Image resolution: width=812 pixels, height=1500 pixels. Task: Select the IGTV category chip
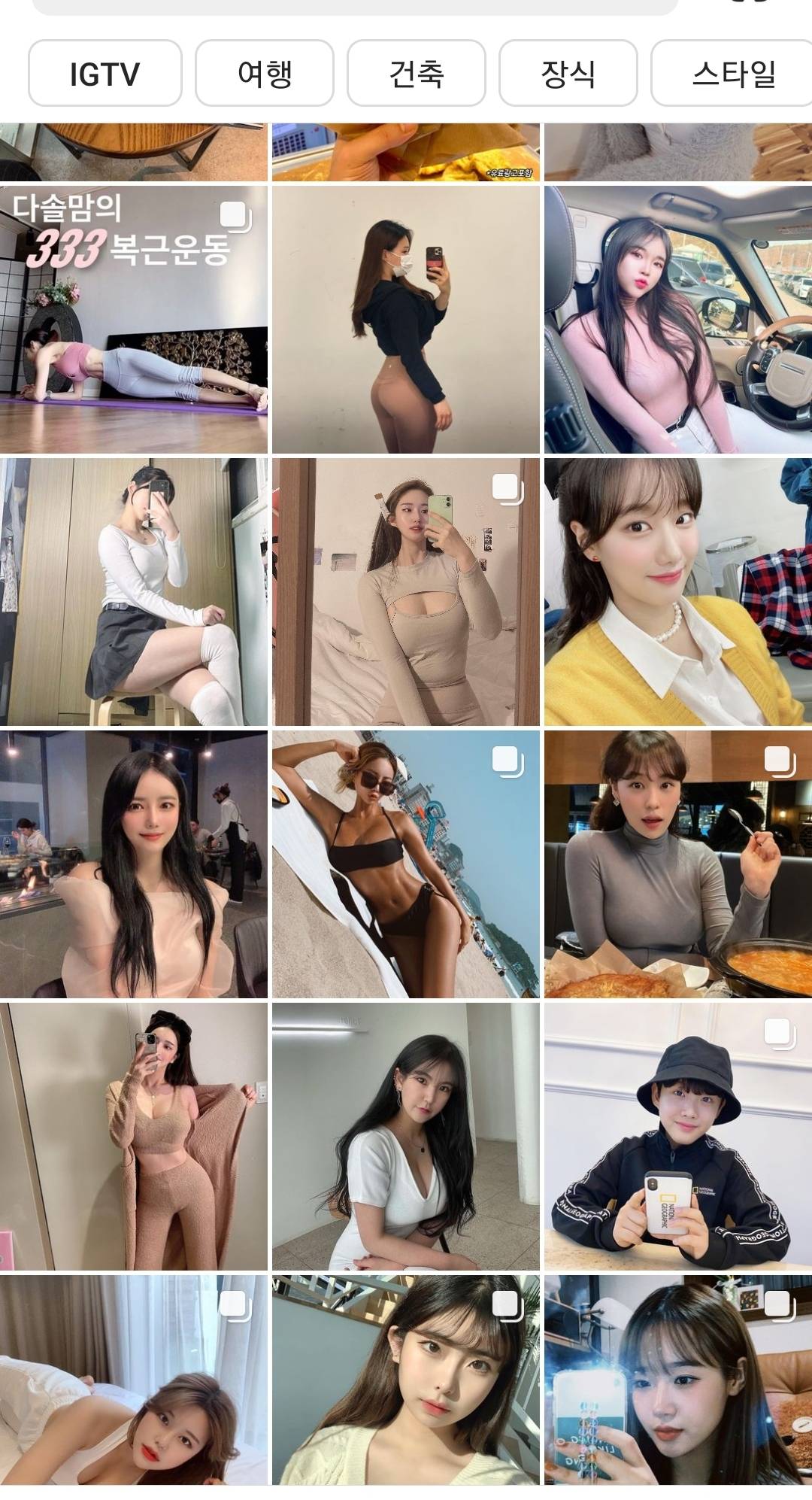(x=105, y=74)
